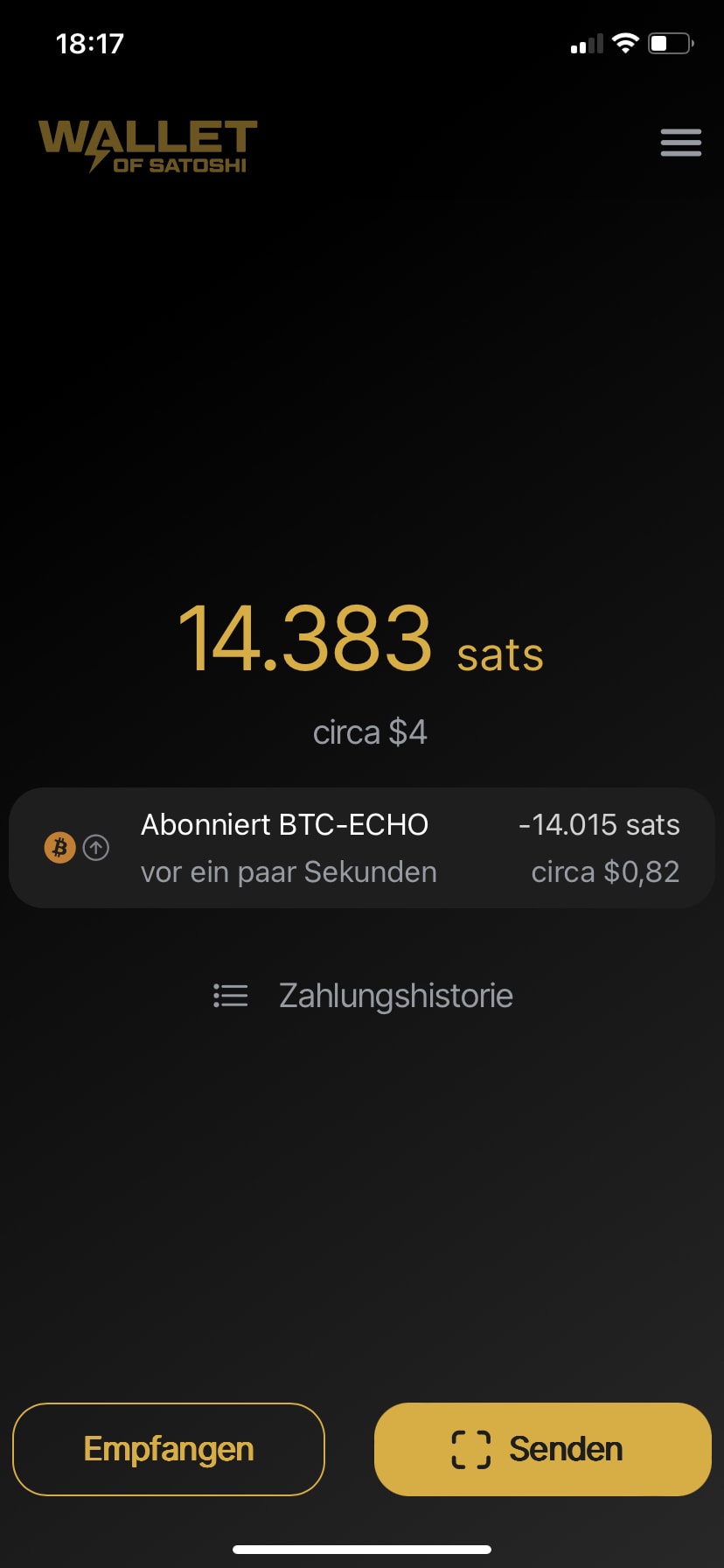Open Zahlungshistorie payment history

point(363,996)
